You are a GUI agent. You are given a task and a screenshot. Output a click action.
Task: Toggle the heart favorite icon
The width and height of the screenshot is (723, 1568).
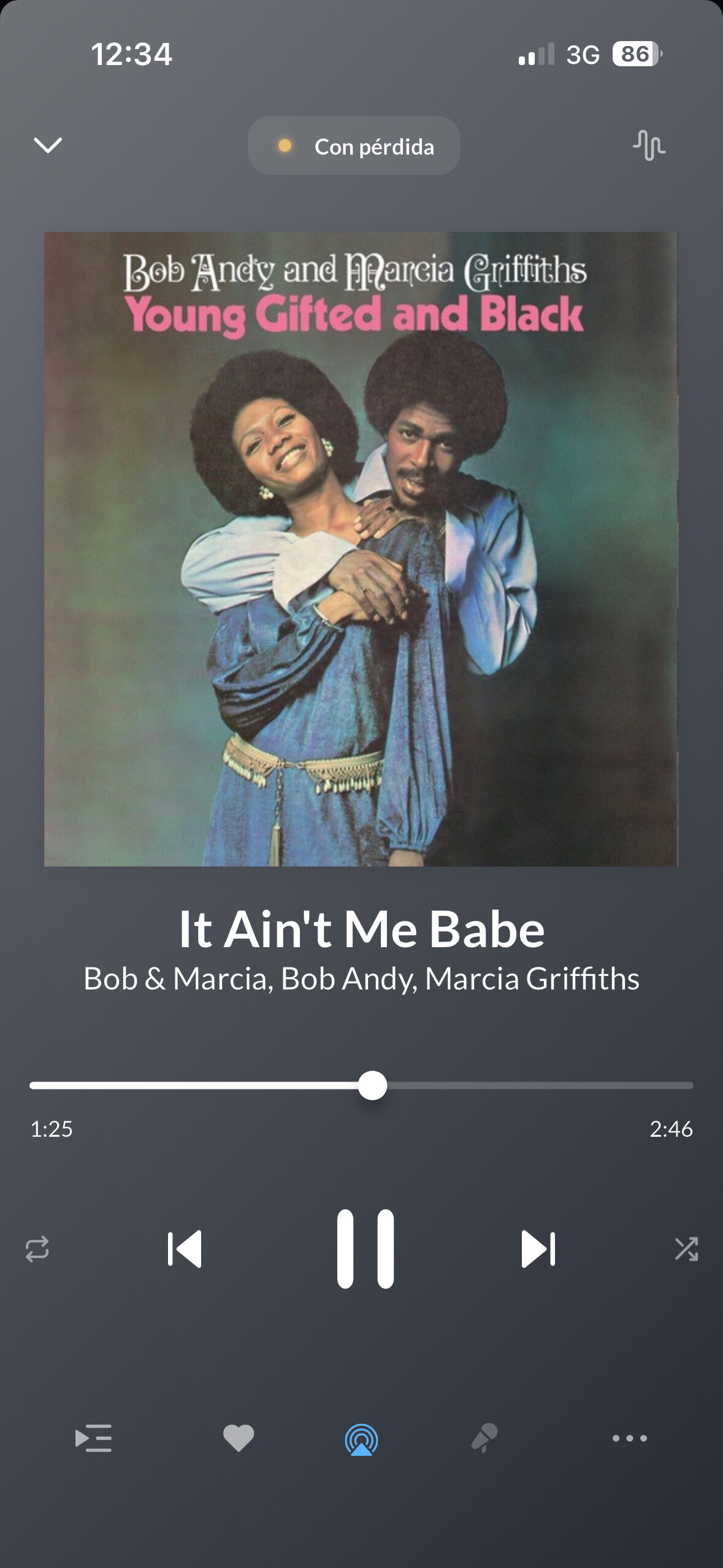coord(239,1438)
